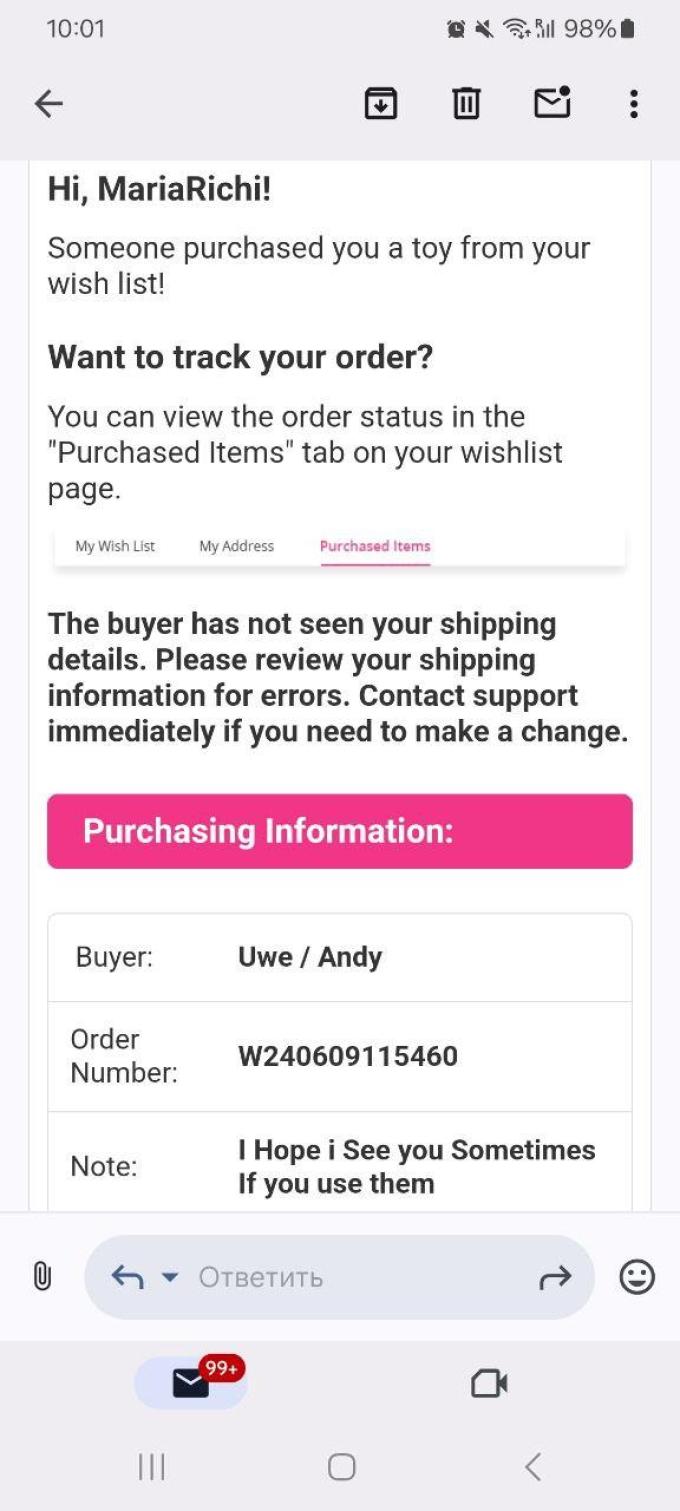Switch to the Meet video tab
The height and width of the screenshot is (1511, 680).
489,1383
